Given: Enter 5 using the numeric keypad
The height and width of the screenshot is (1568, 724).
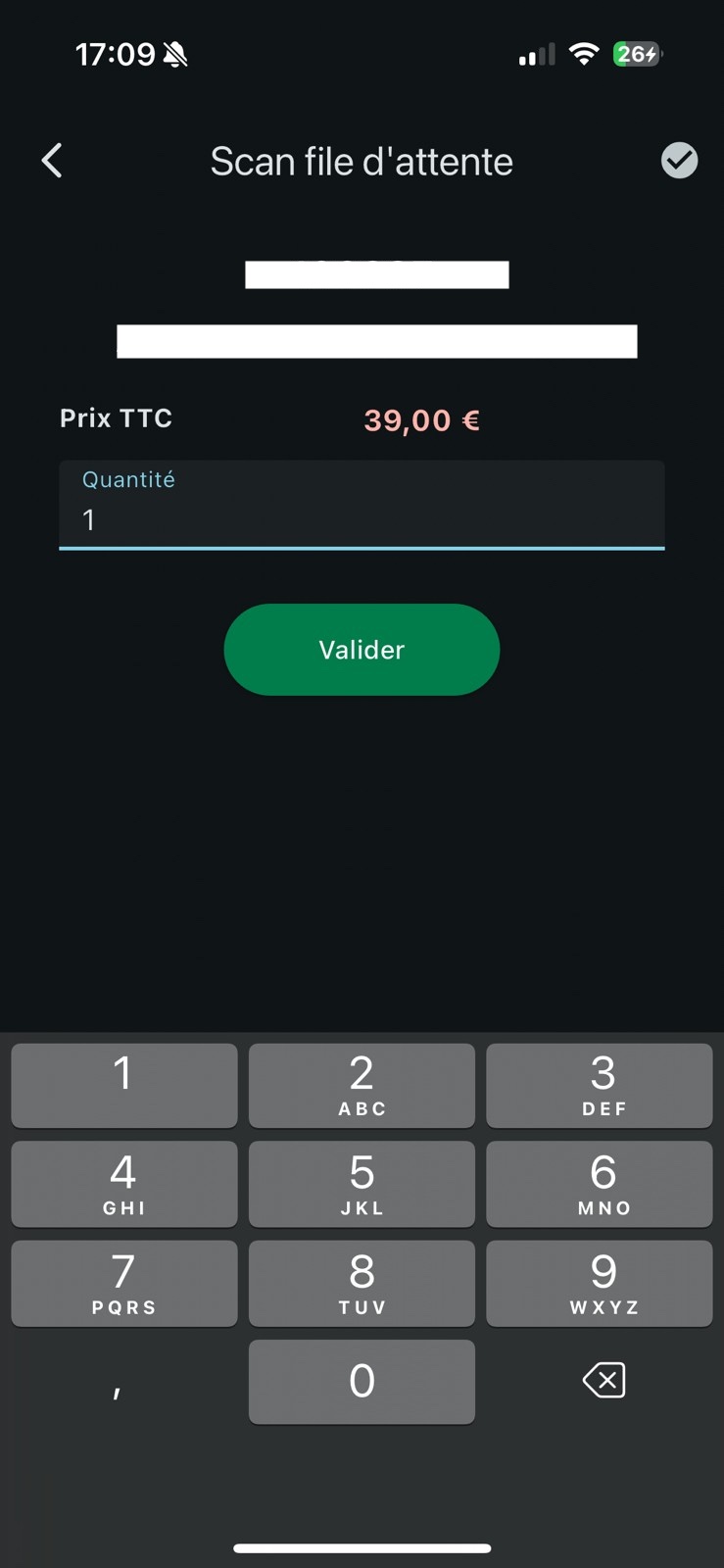Looking at the screenshot, I should coord(362,1184).
